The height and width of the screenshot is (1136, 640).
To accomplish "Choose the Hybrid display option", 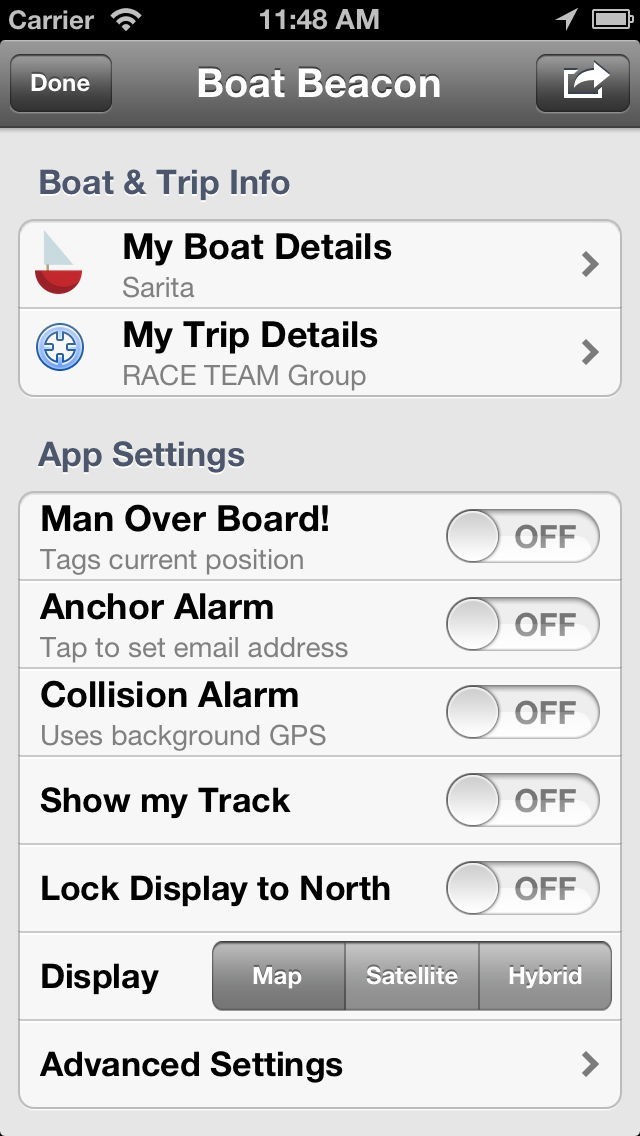I will (x=545, y=976).
